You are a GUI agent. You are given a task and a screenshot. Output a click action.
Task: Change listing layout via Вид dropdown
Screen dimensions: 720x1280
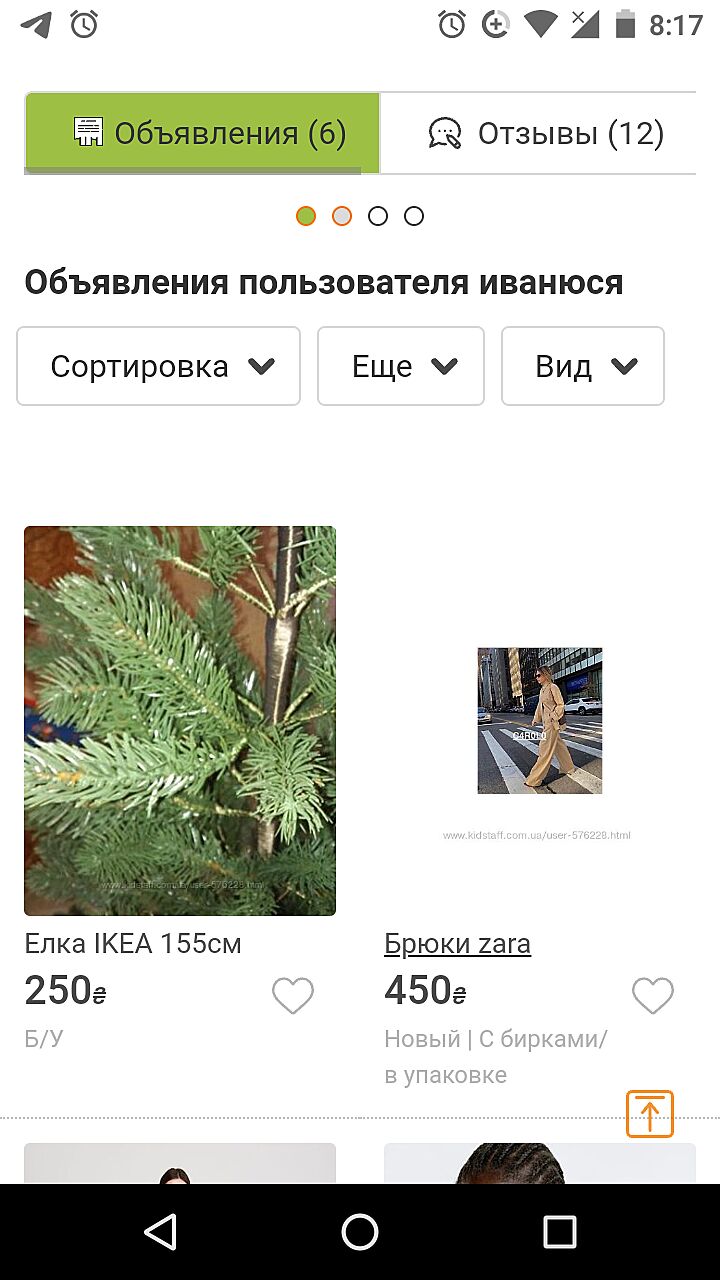(583, 366)
